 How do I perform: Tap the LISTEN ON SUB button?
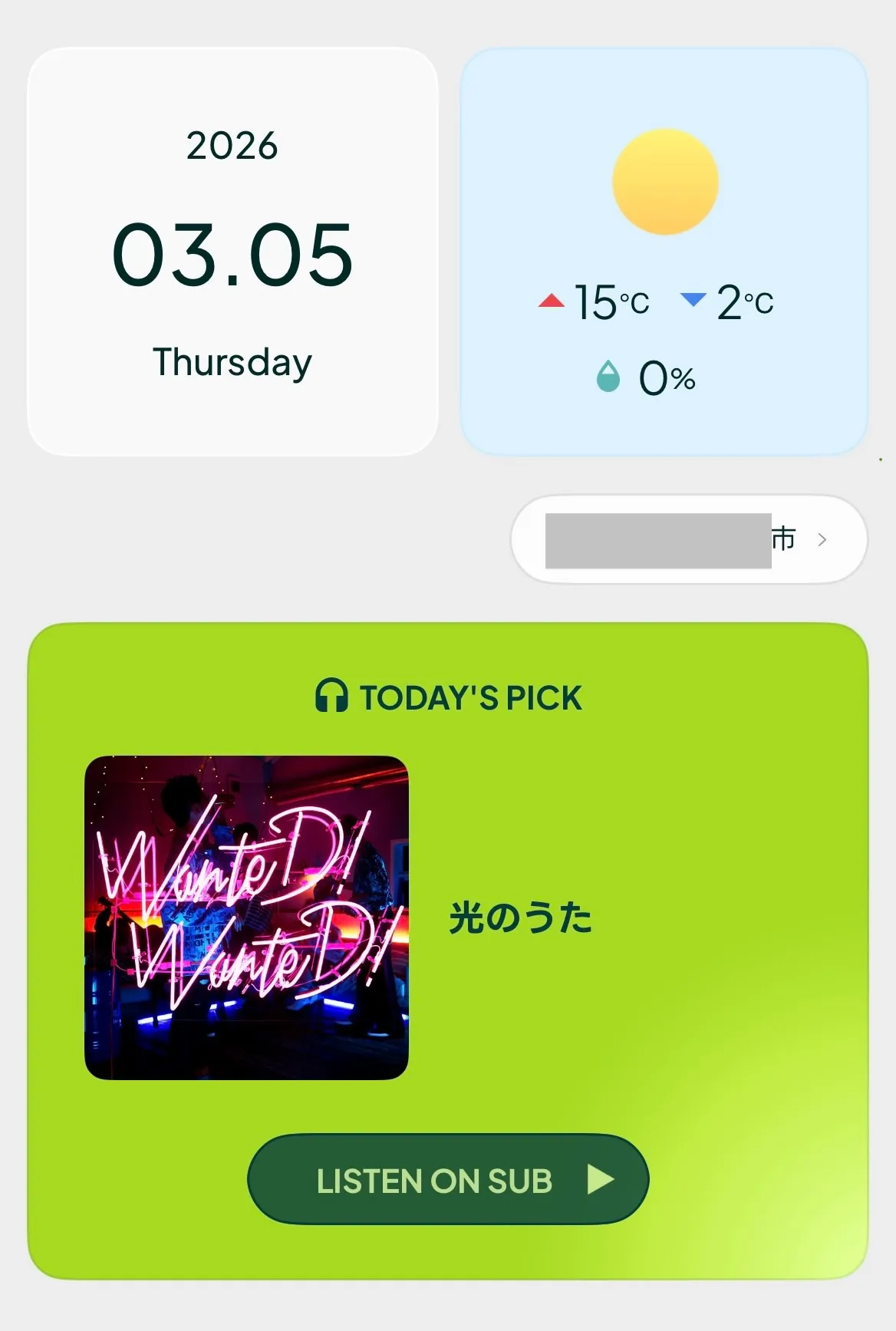pos(448,1179)
